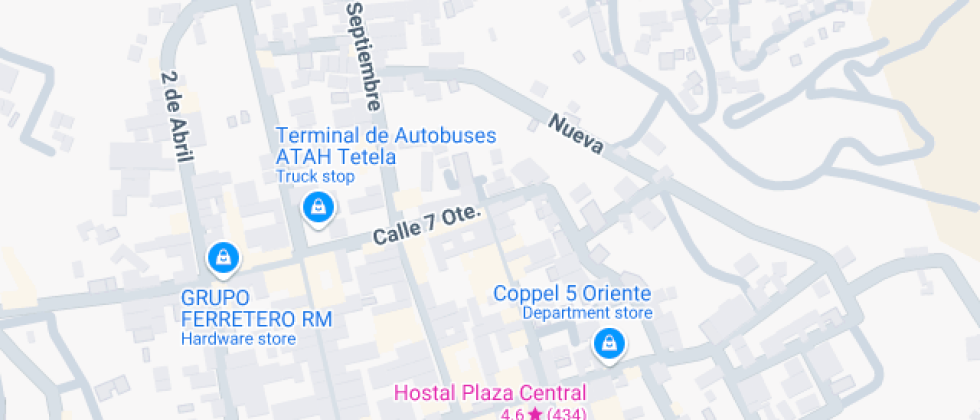Tap the Coppel 5 Oriente store pin
980x420 pixels.
pos(608,345)
